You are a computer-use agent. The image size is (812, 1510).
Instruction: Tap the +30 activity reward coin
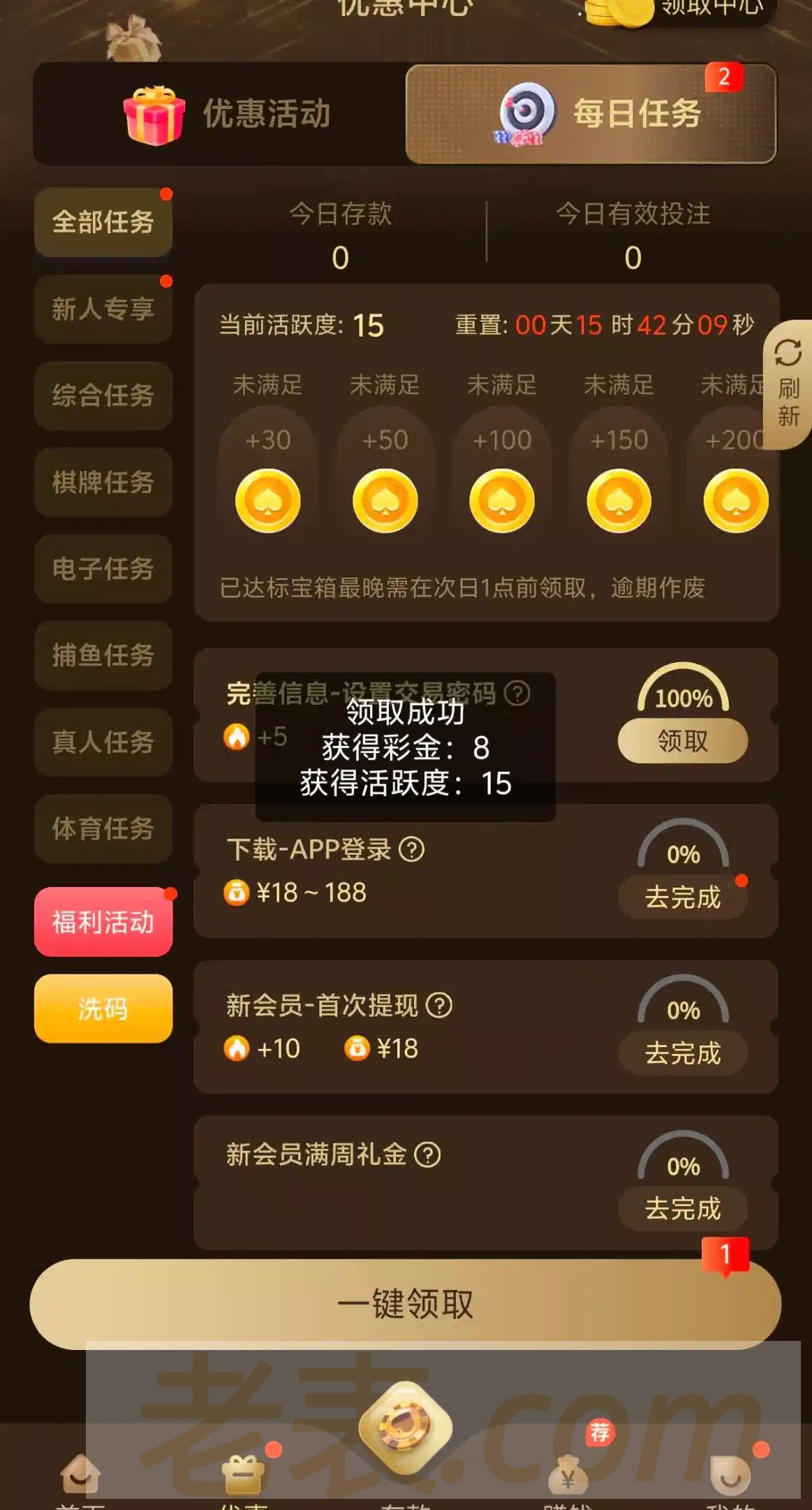(268, 501)
